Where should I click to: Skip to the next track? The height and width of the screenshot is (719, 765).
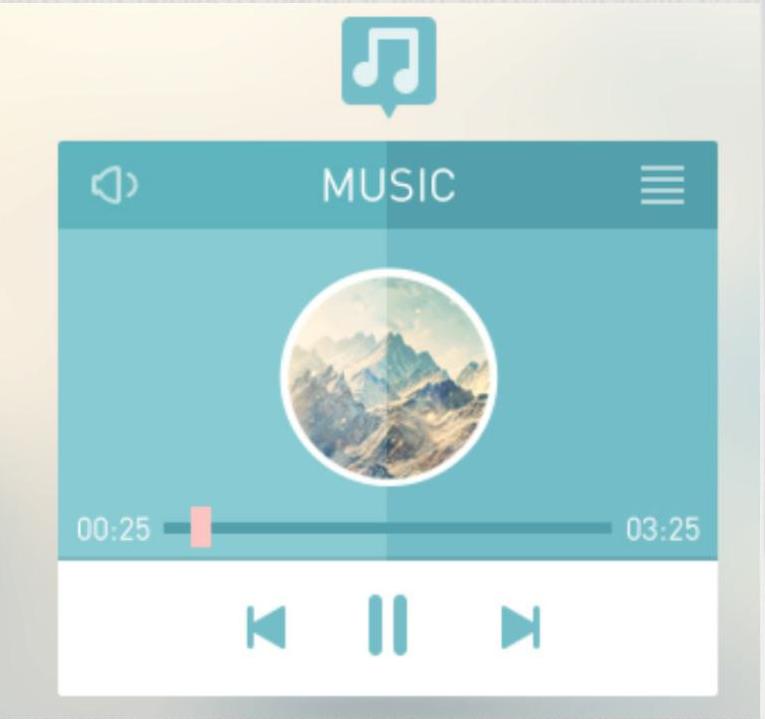point(520,627)
